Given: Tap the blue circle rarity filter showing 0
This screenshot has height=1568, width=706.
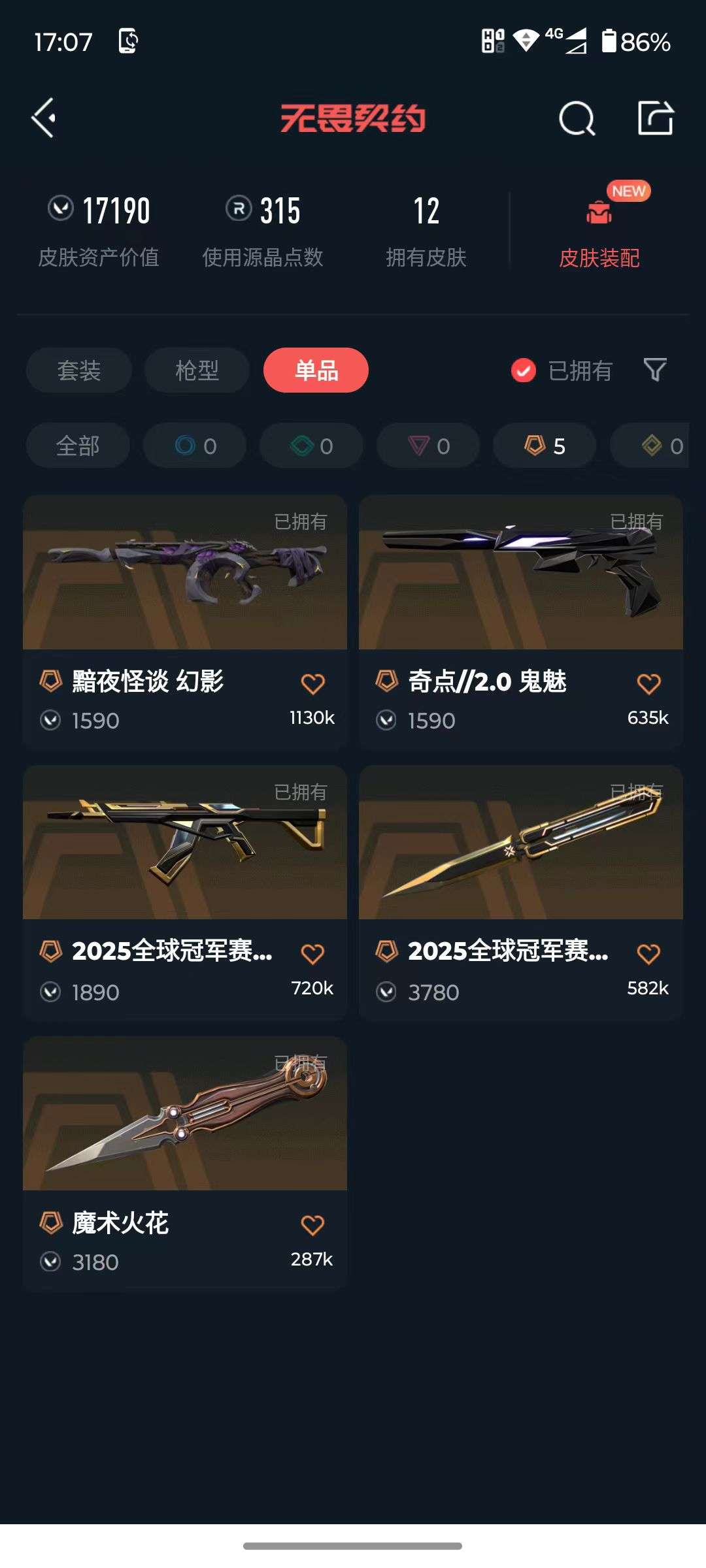Looking at the screenshot, I should 194,446.
